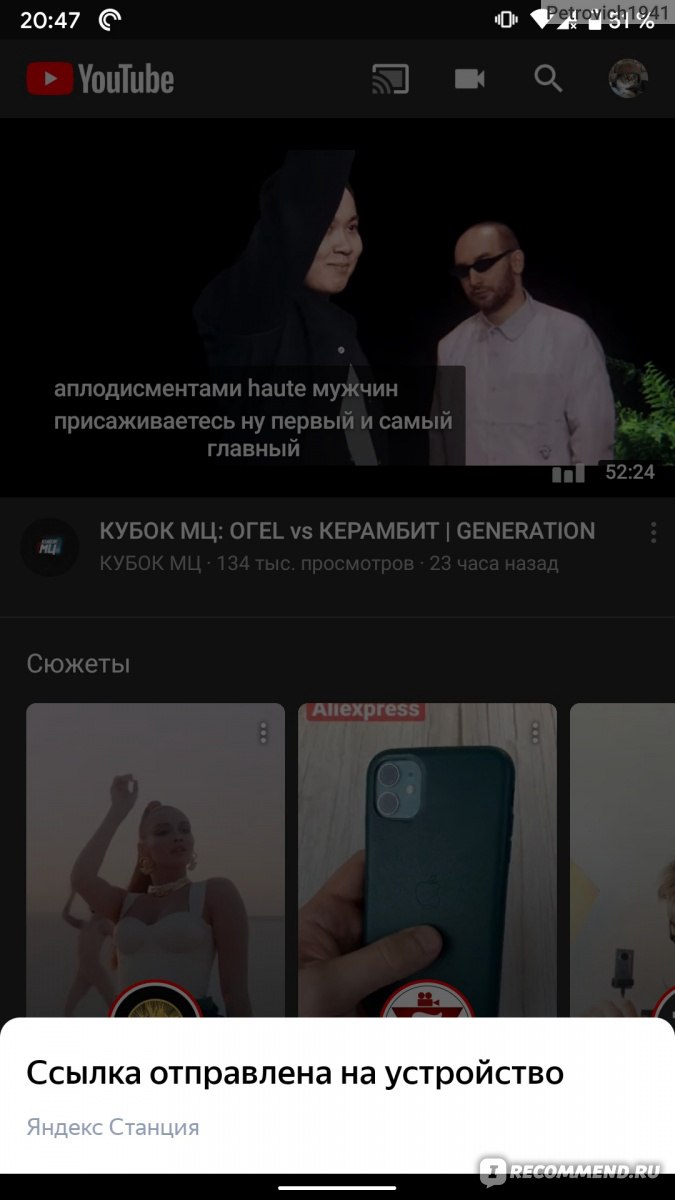Open the story with the dancing woman
This screenshot has height=1200, width=675.
[x=155, y=860]
